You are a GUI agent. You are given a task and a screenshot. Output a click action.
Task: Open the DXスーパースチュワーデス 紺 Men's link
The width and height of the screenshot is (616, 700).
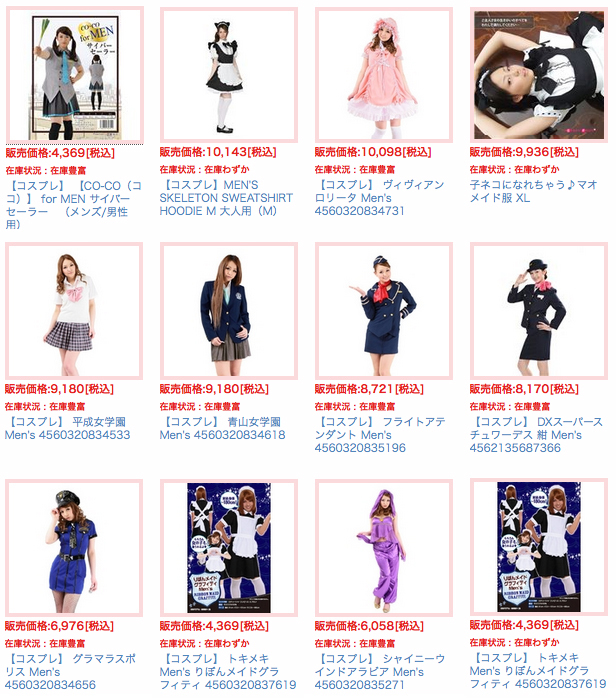point(536,435)
